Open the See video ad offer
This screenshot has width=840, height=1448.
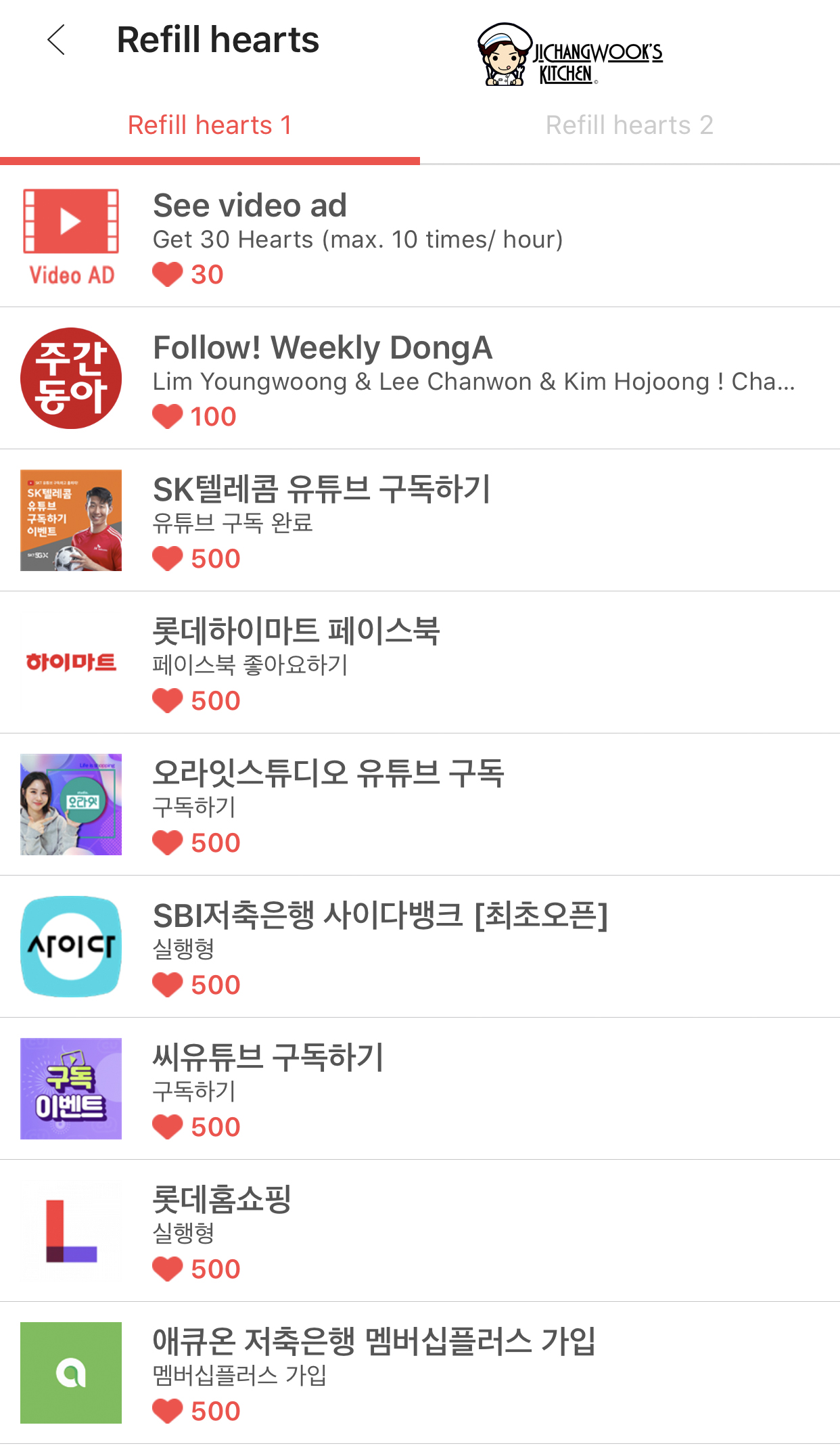pyautogui.click(x=419, y=237)
